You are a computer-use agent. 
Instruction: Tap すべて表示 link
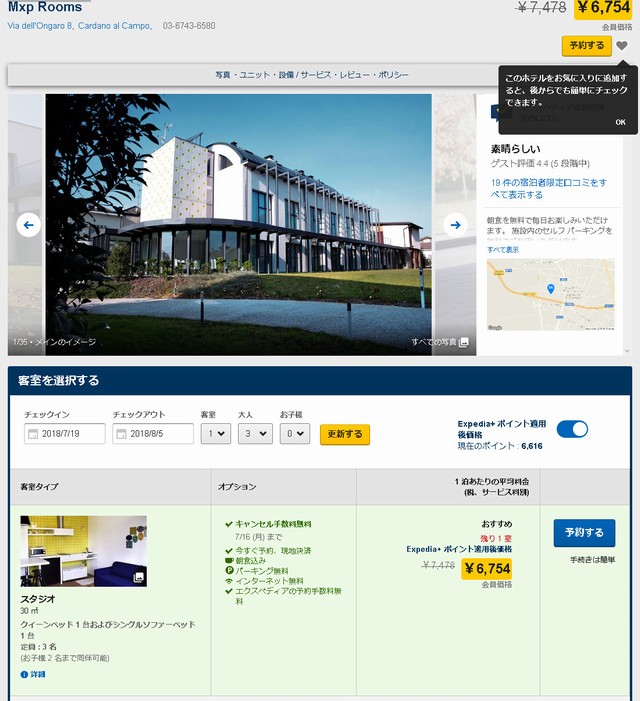click(x=503, y=249)
